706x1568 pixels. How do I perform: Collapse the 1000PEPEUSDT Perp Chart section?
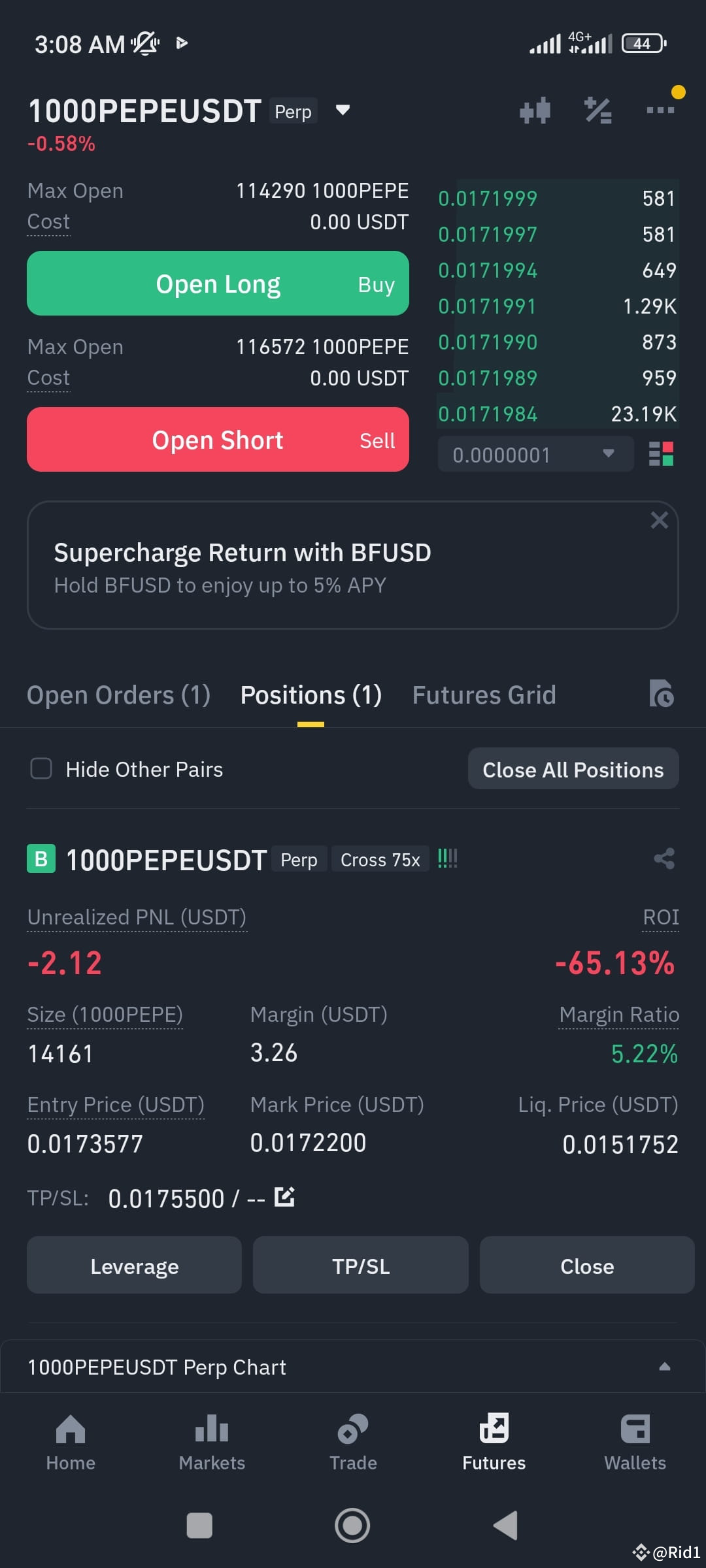[x=664, y=1366]
